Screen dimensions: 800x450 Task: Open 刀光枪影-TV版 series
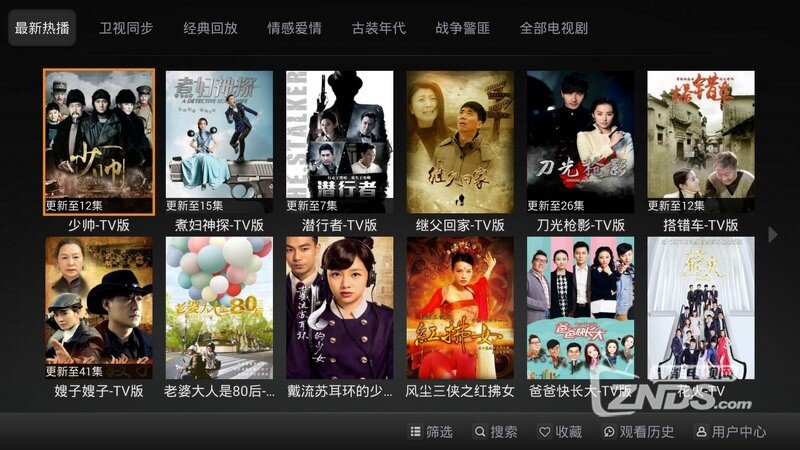pos(580,141)
